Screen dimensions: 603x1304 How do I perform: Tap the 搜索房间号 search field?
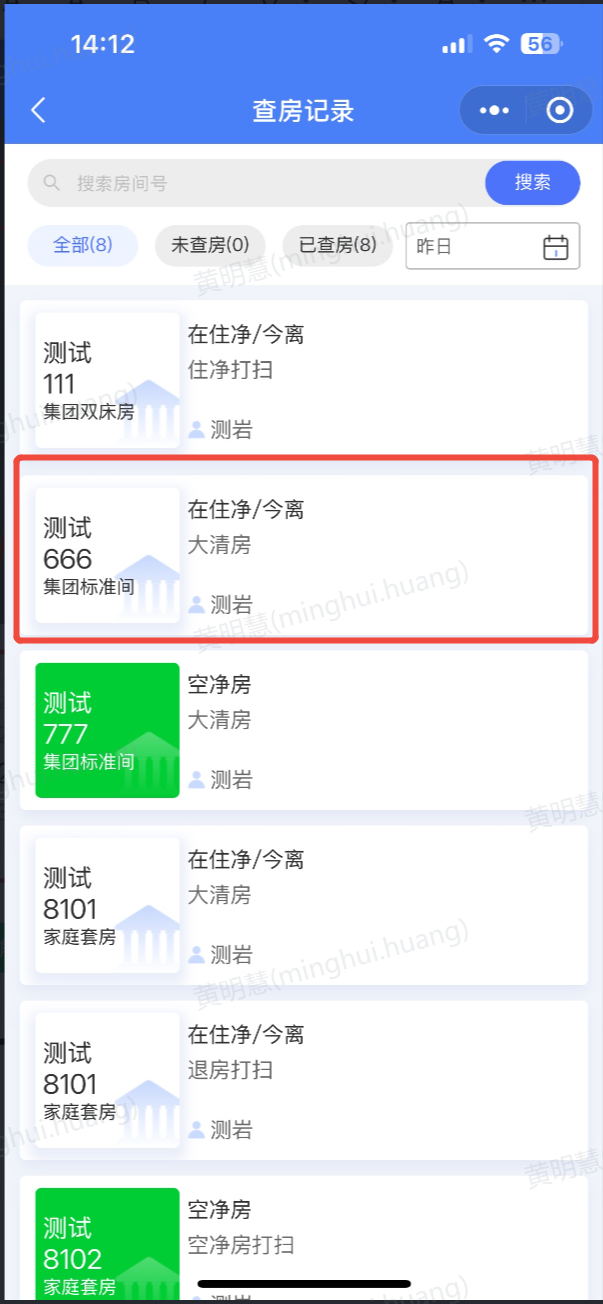pyautogui.click(x=256, y=183)
